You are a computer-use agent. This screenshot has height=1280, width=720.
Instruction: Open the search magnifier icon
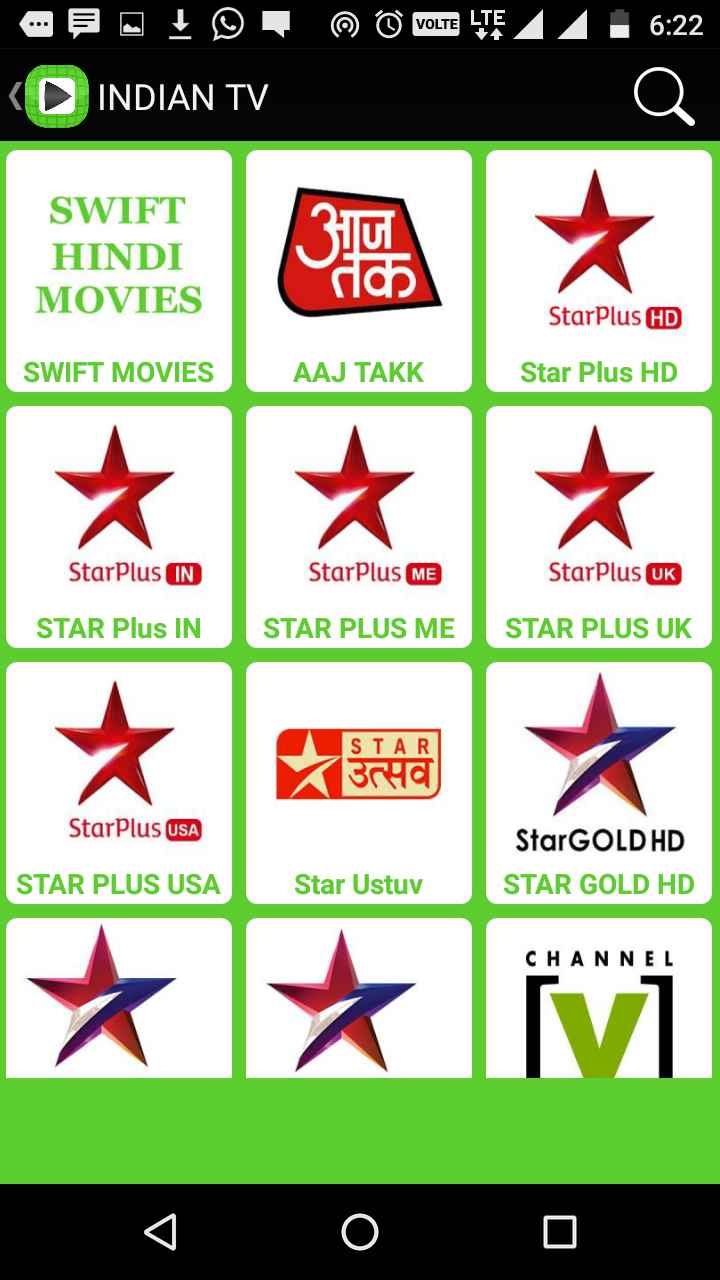pyautogui.click(x=664, y=97)
